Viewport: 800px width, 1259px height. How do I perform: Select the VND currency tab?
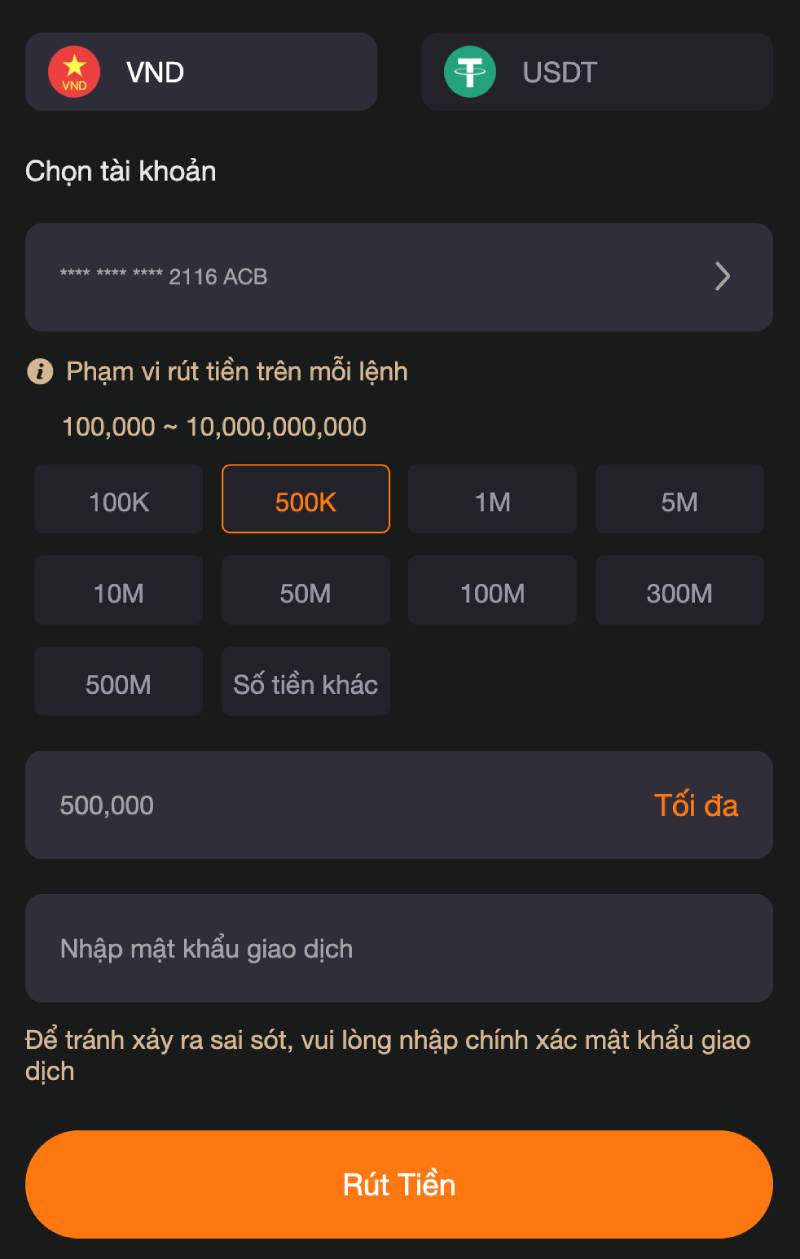[200, 72]
